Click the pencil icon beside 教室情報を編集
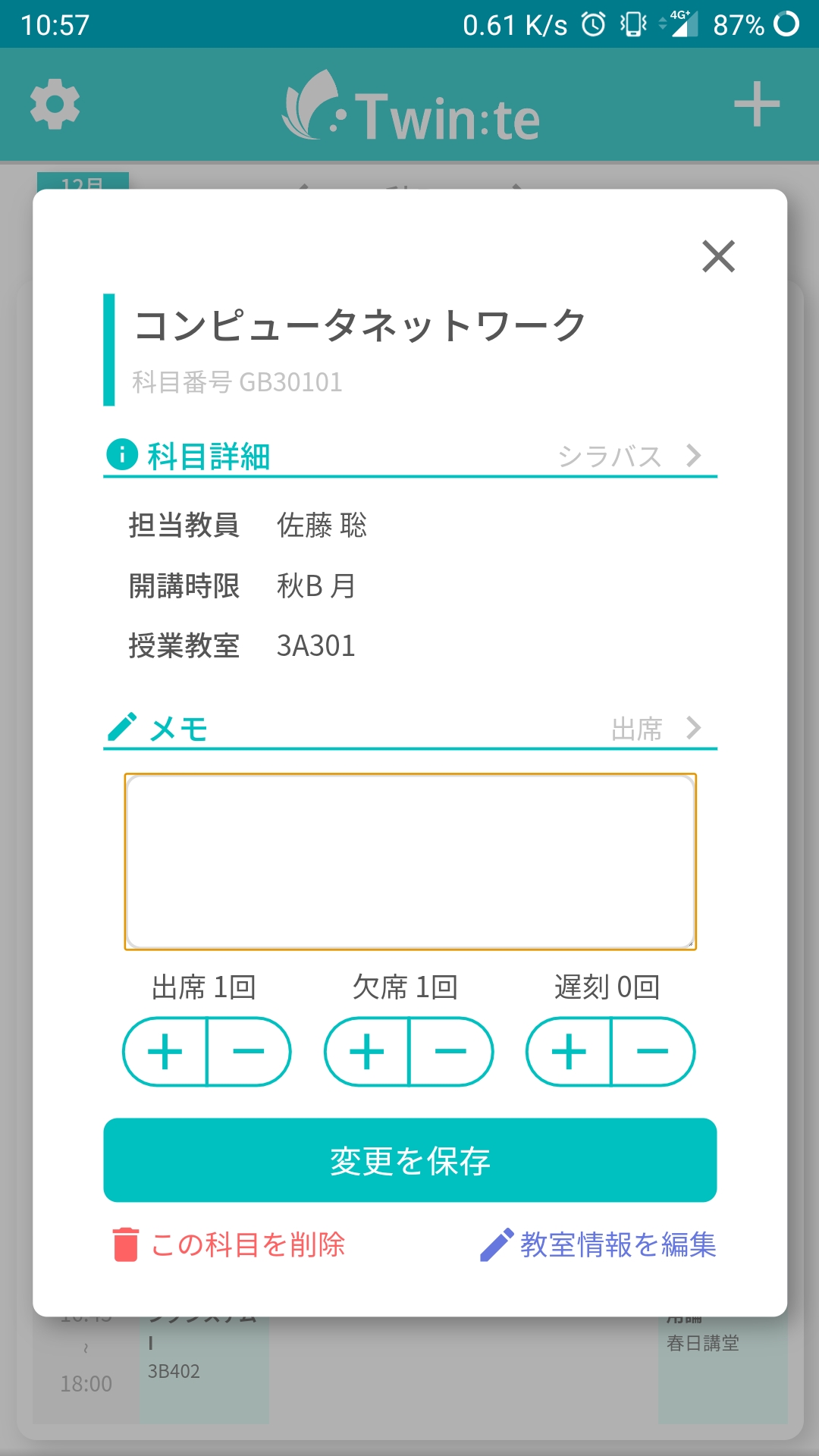Viewport: 819px width, 1456px height. [498, 1244]
